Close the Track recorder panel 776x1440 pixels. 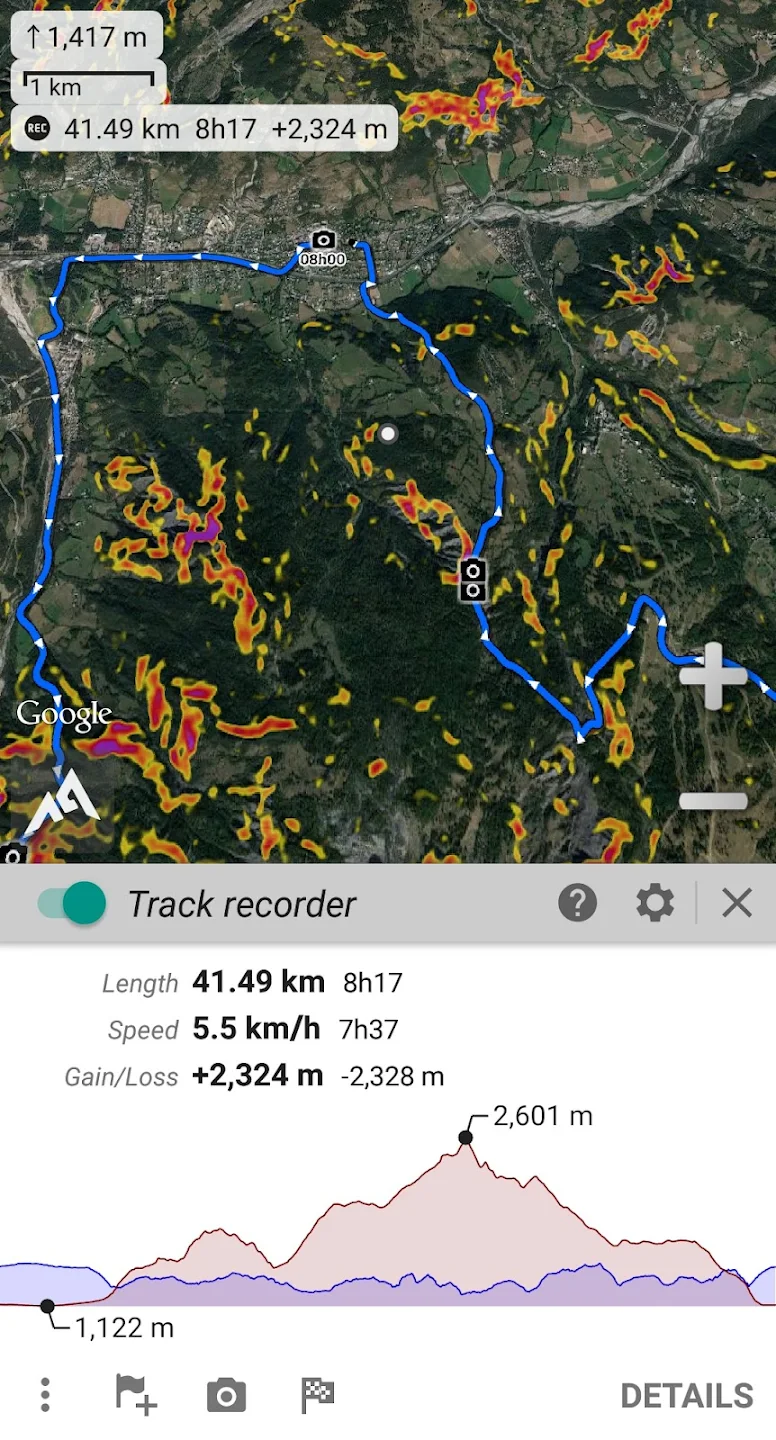737,902
